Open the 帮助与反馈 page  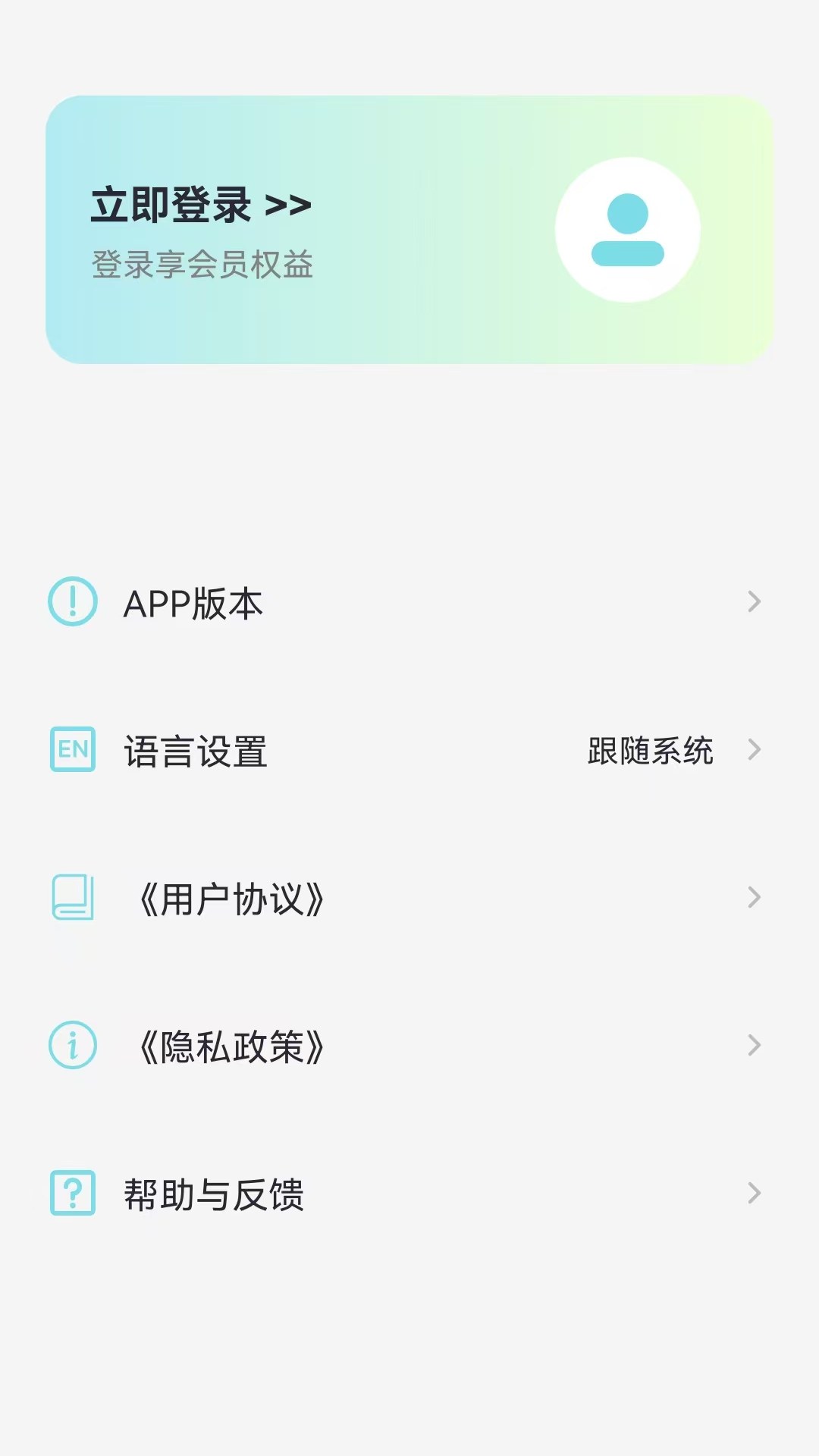pos(214,1194)
